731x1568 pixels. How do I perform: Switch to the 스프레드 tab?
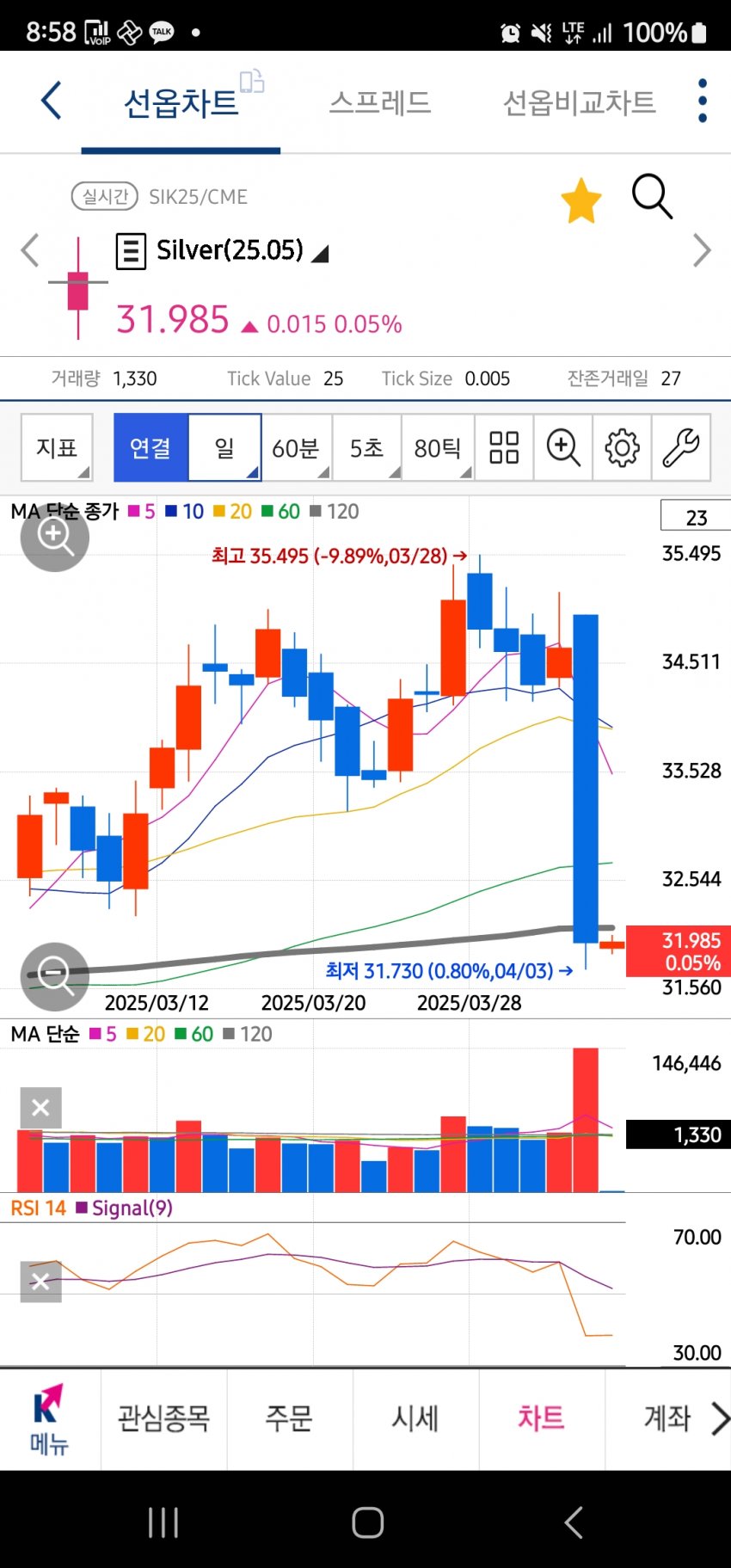coord(379,102)
